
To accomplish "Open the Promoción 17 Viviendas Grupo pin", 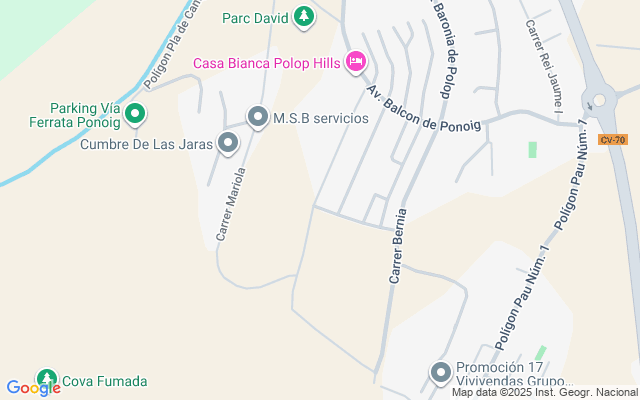I will [x=440, y=374].
